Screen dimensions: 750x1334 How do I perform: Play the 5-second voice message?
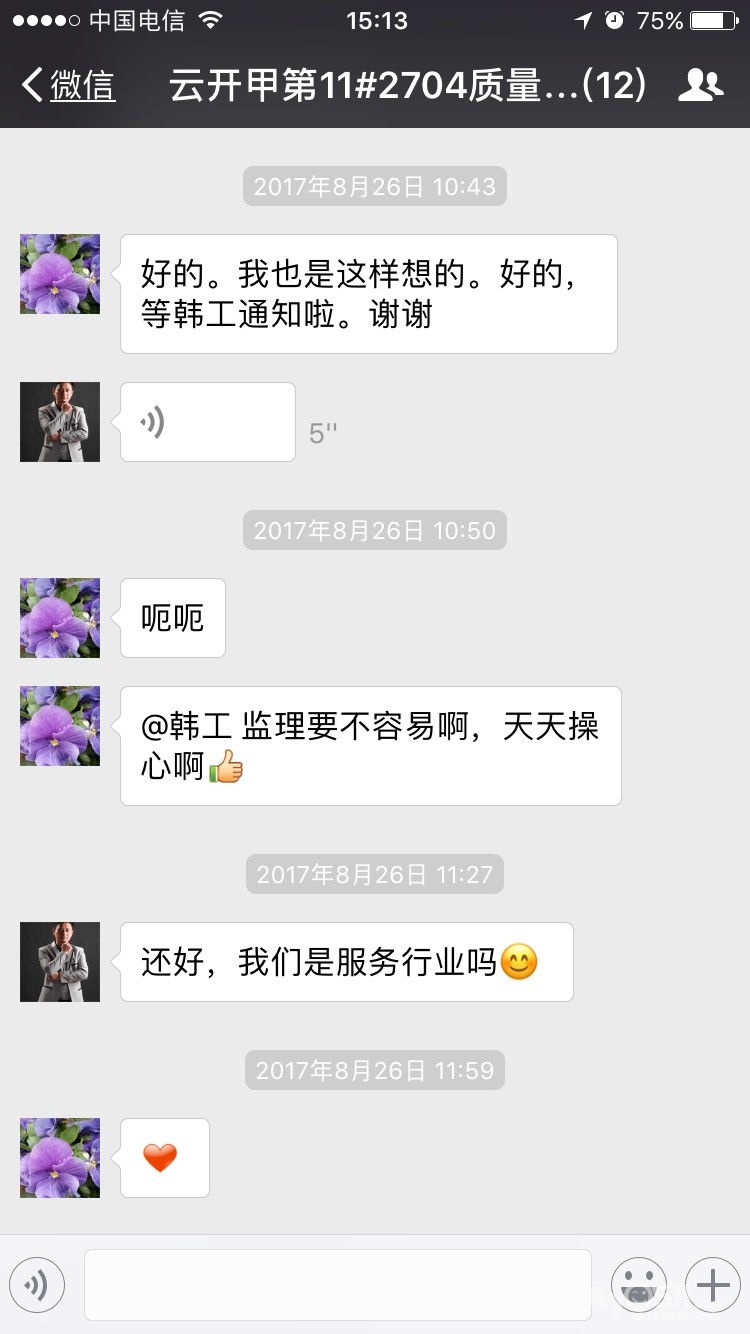(207, 422)
